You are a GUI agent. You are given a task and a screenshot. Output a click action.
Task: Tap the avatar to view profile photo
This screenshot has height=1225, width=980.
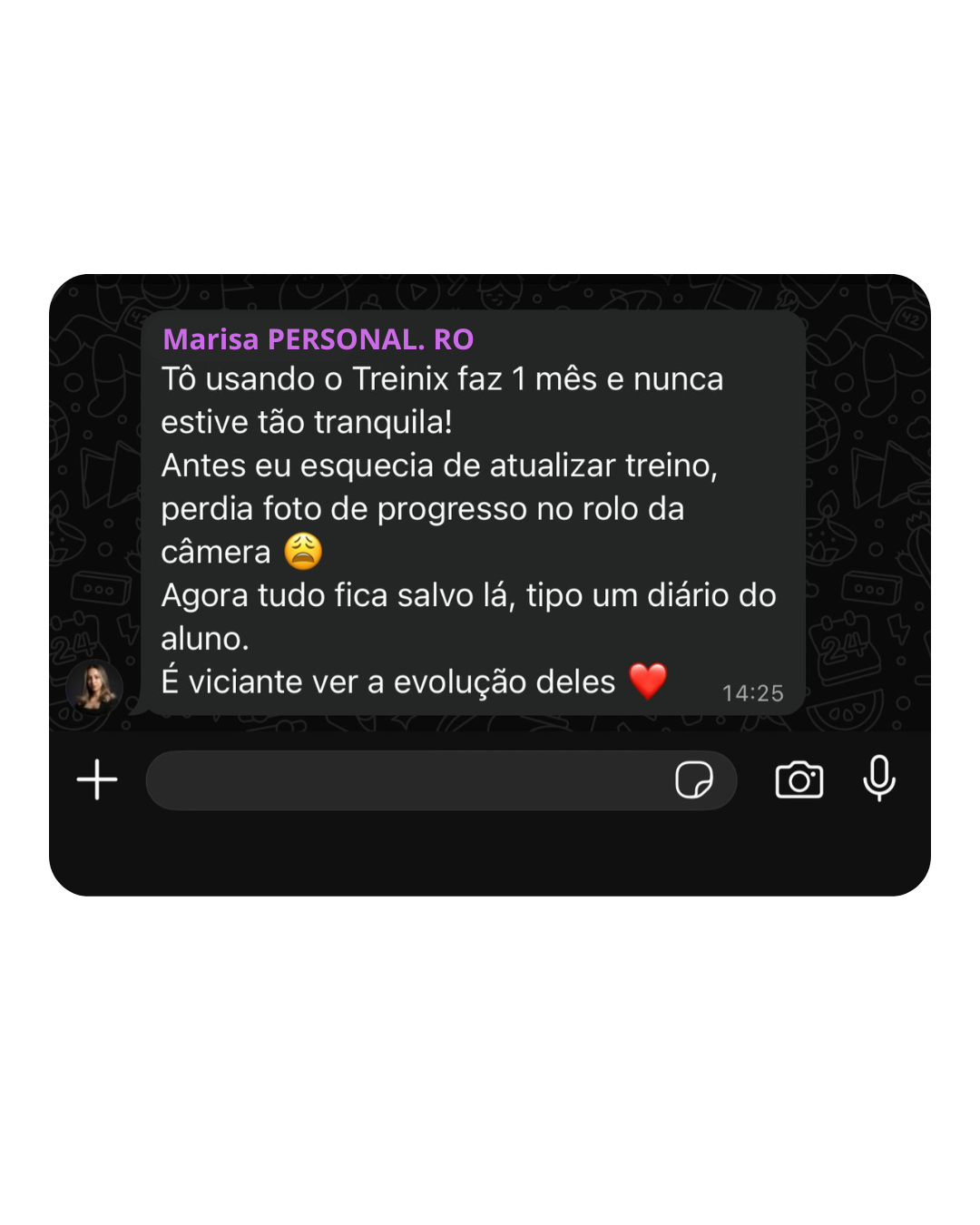click(x=94, y=687)
